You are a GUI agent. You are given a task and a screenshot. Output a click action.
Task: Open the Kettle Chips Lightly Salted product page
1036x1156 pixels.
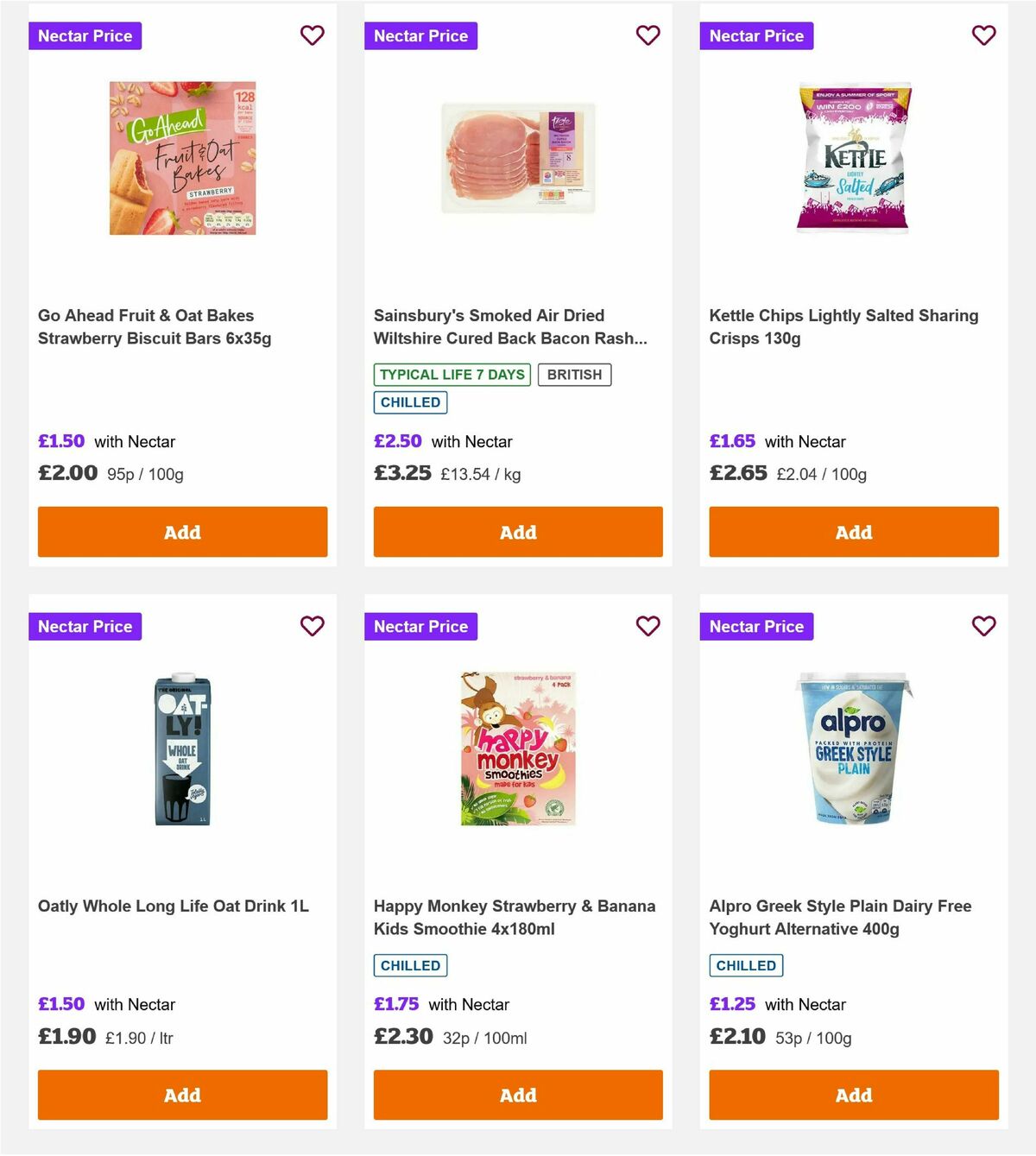(x=843, y=326)
